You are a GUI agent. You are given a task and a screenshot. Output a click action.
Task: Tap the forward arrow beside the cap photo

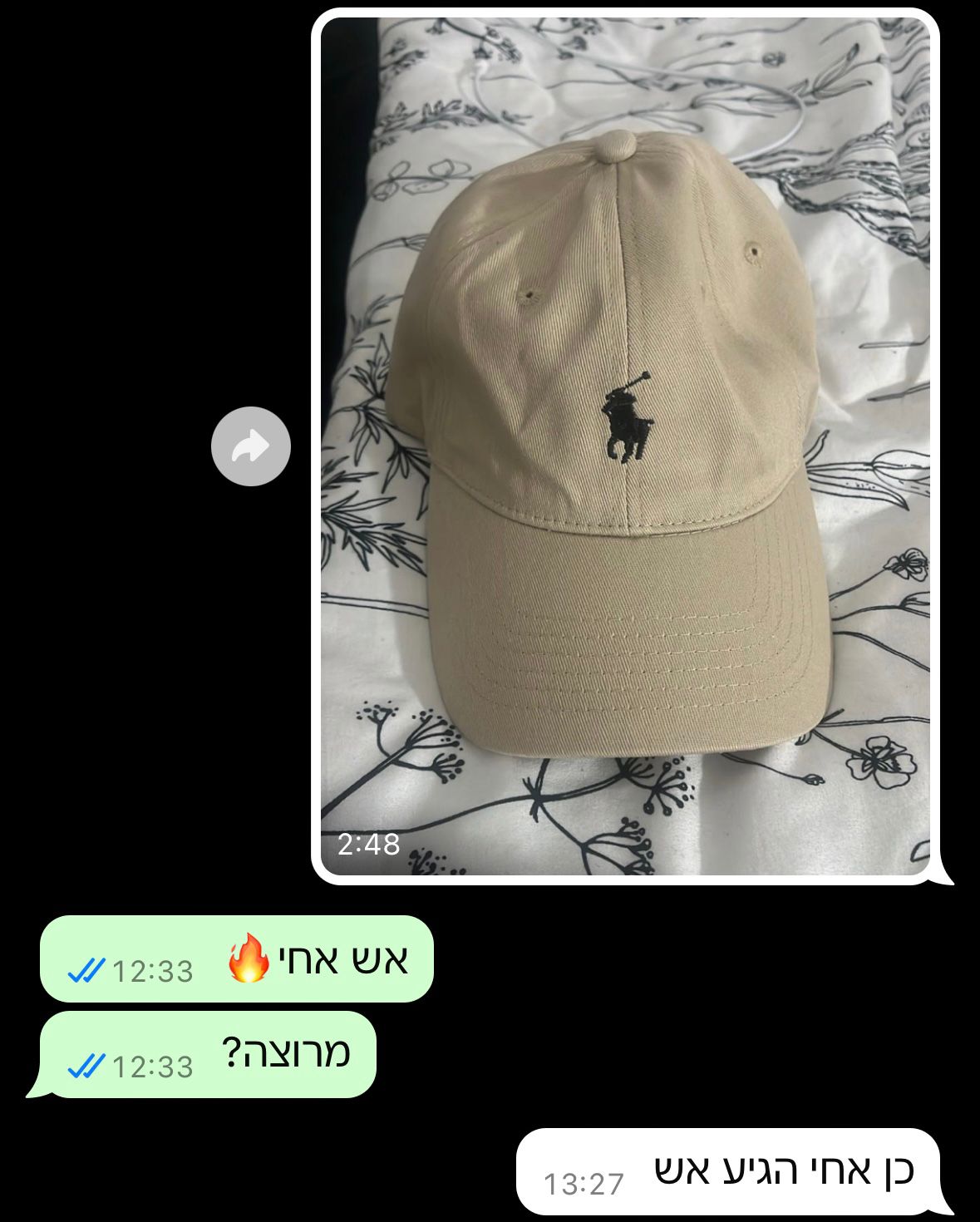click(251, 446)
